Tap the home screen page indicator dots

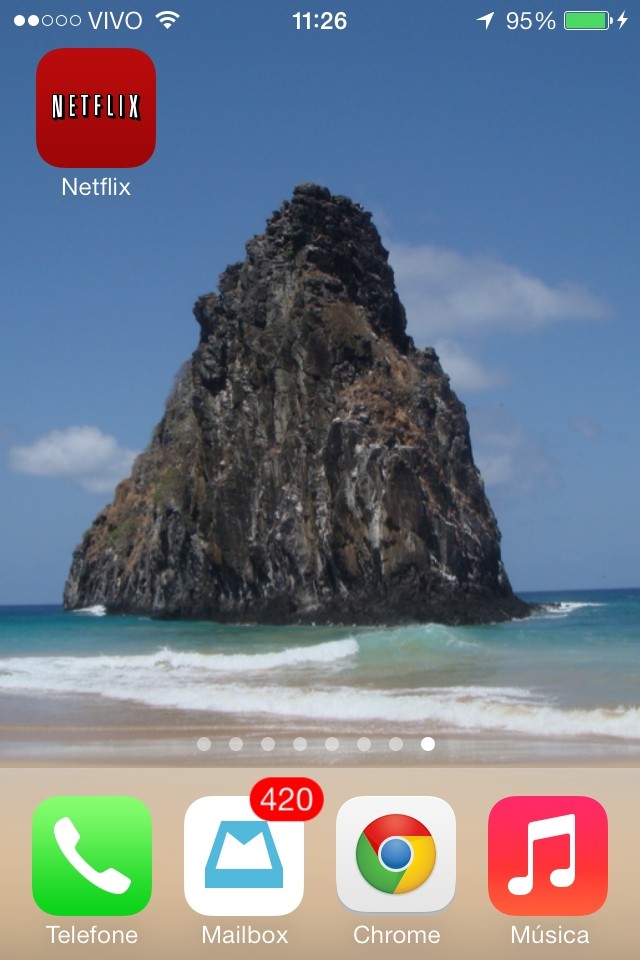316,744
